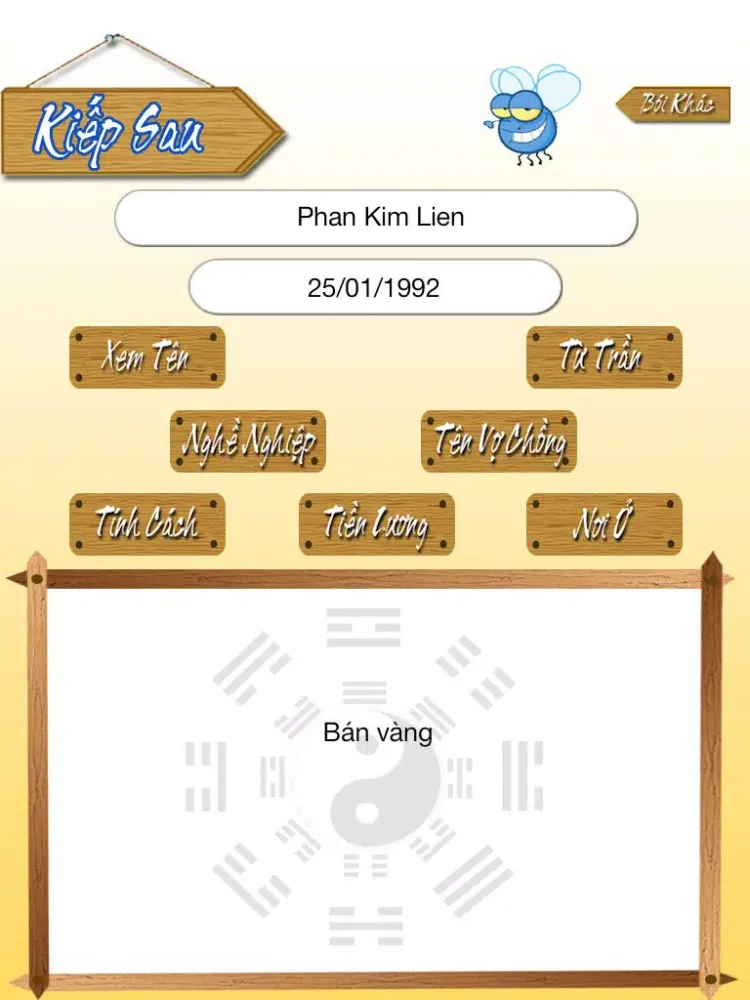Change the birth date 25/01/1992
The image size is (750, 1000).
coord(375,288)
